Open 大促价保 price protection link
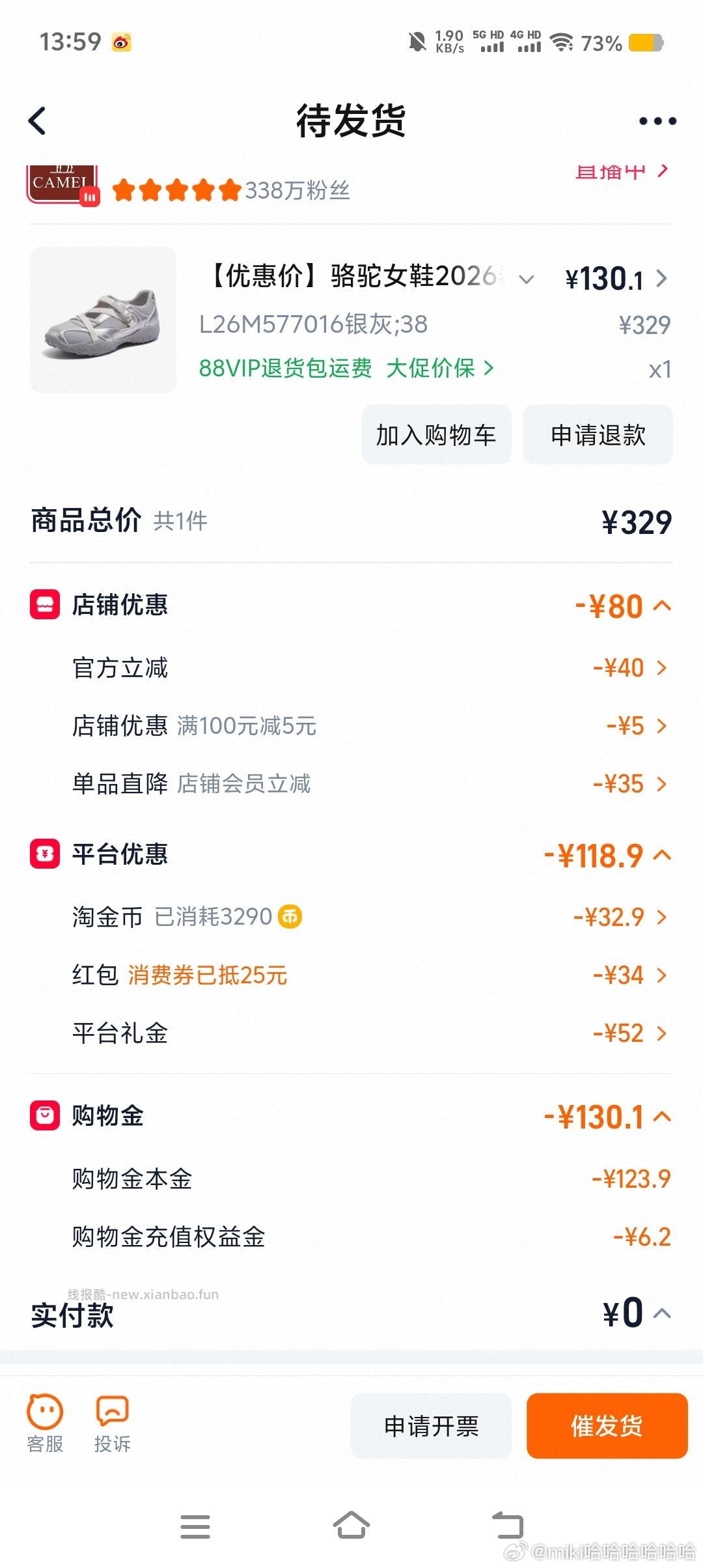 [x=440, y=369]
